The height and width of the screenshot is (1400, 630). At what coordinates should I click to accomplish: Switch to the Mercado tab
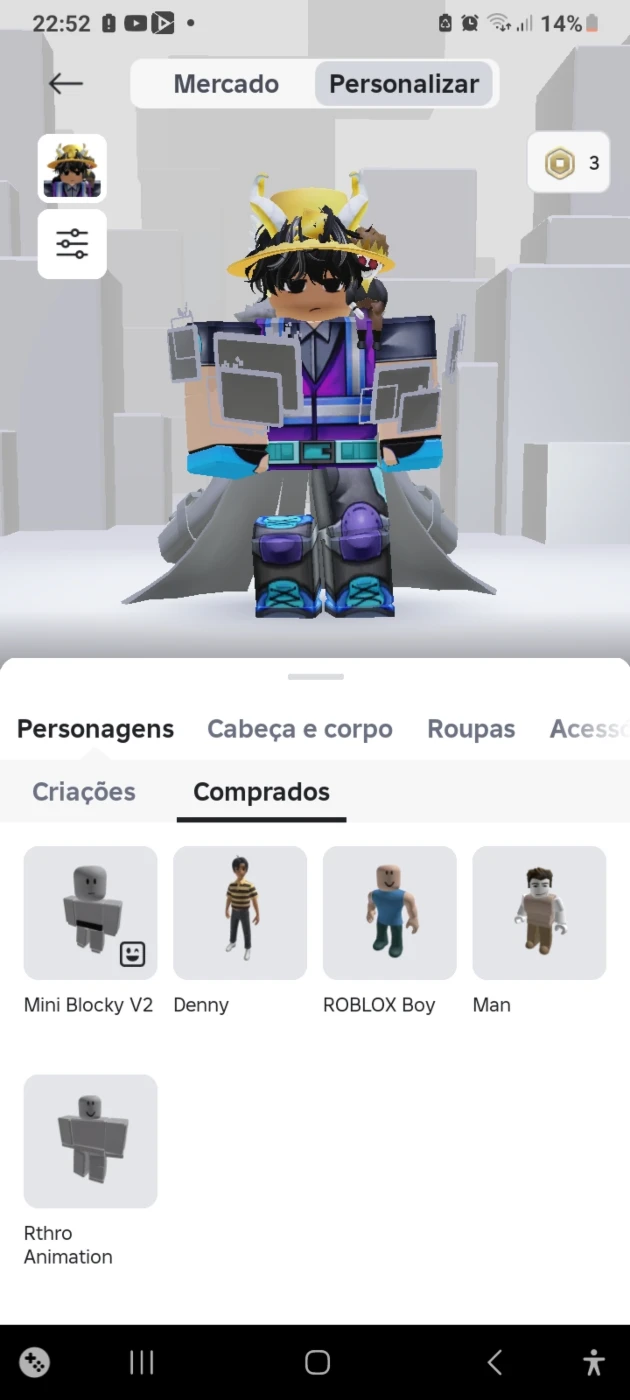[226, 84]
